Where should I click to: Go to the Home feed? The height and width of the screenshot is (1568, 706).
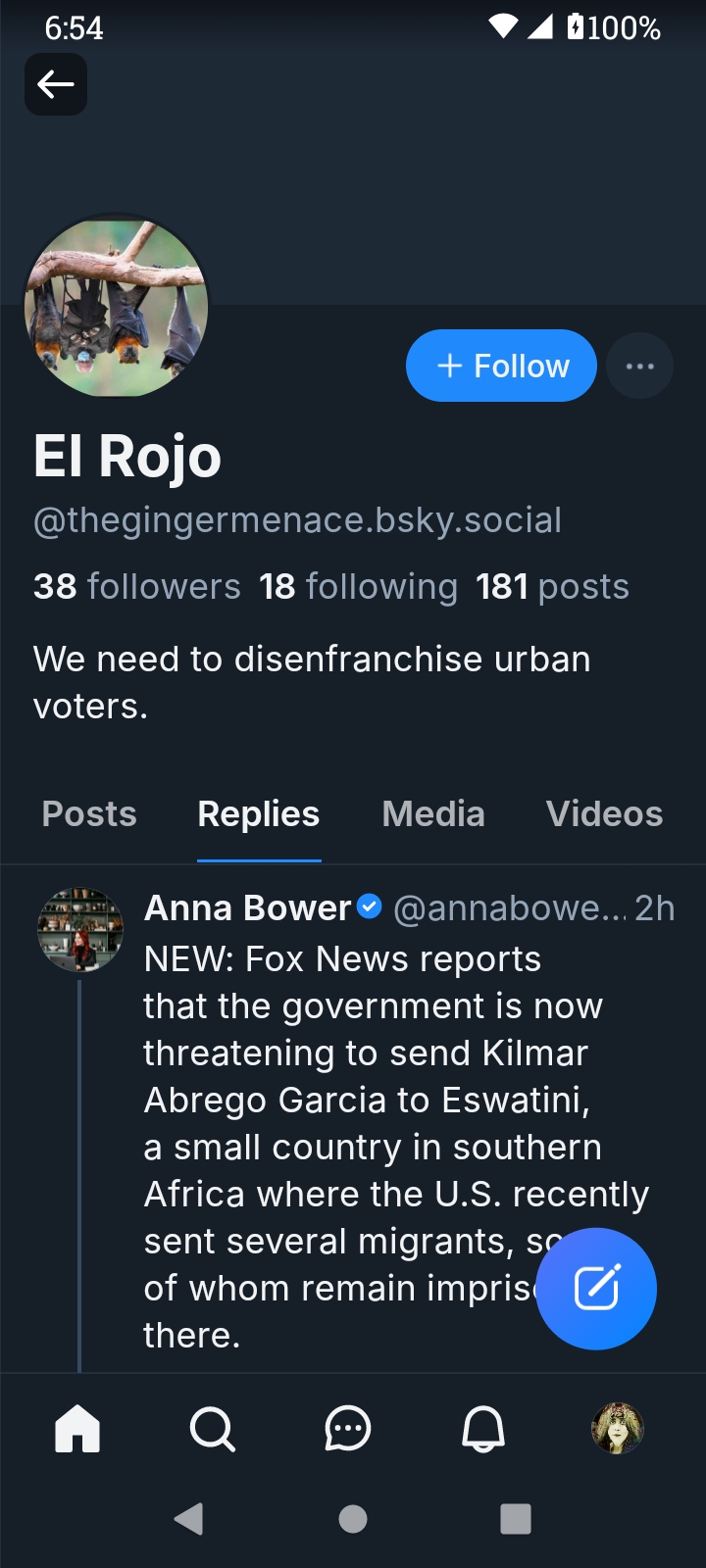77,1428
